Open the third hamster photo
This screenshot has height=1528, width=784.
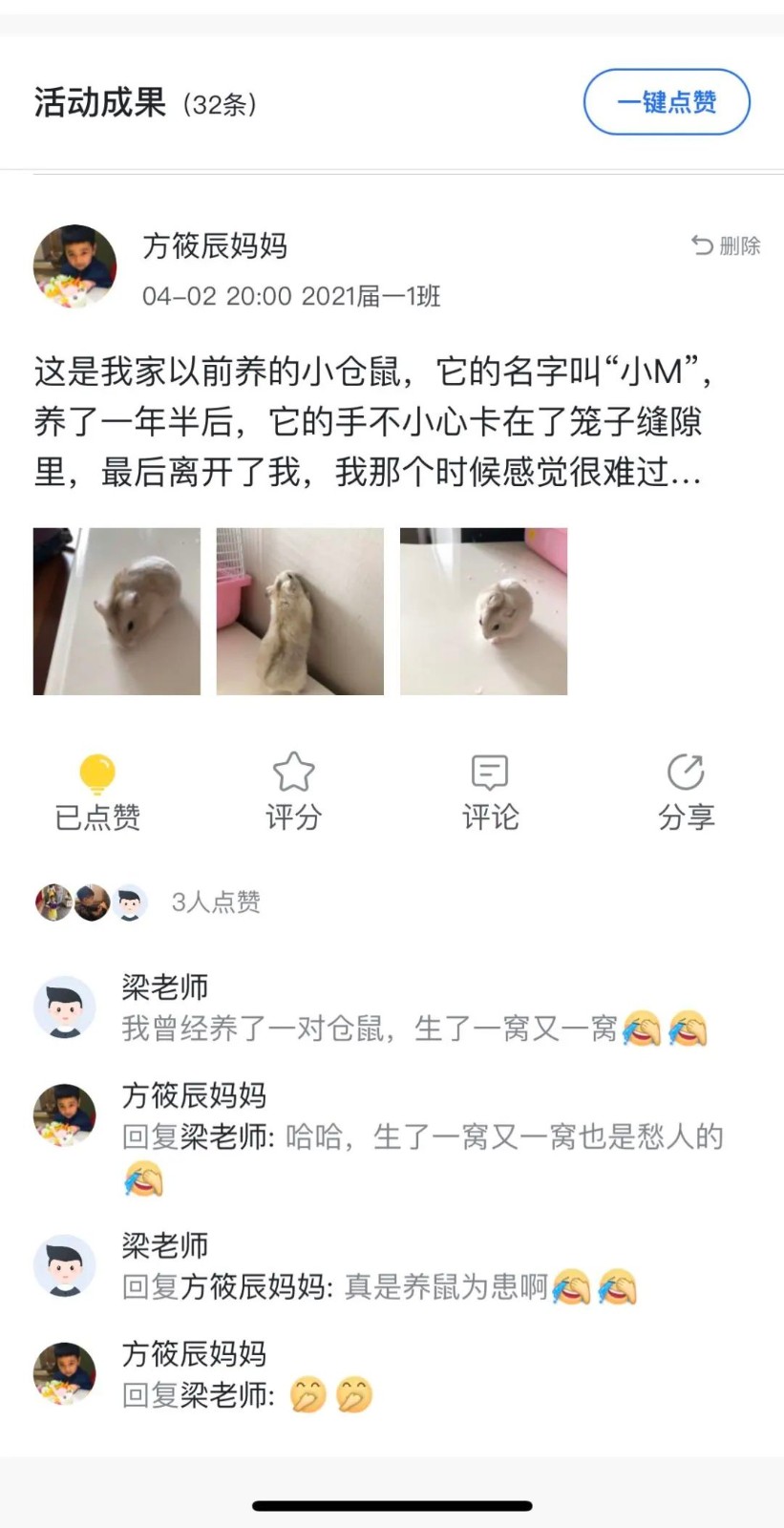point(483,611)
